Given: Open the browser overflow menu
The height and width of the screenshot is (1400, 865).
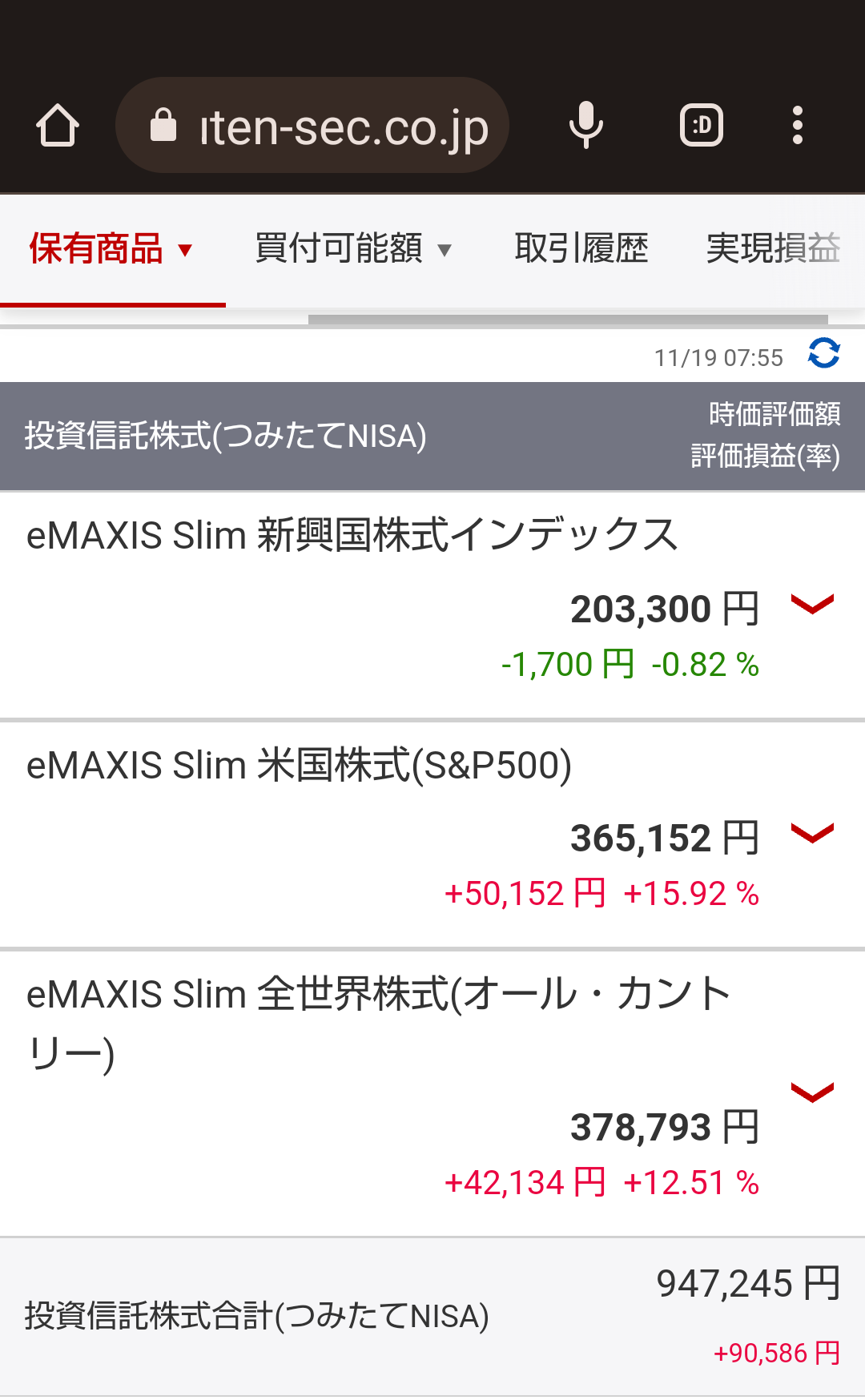Looking at the screenshot, I should click(797, 126).
